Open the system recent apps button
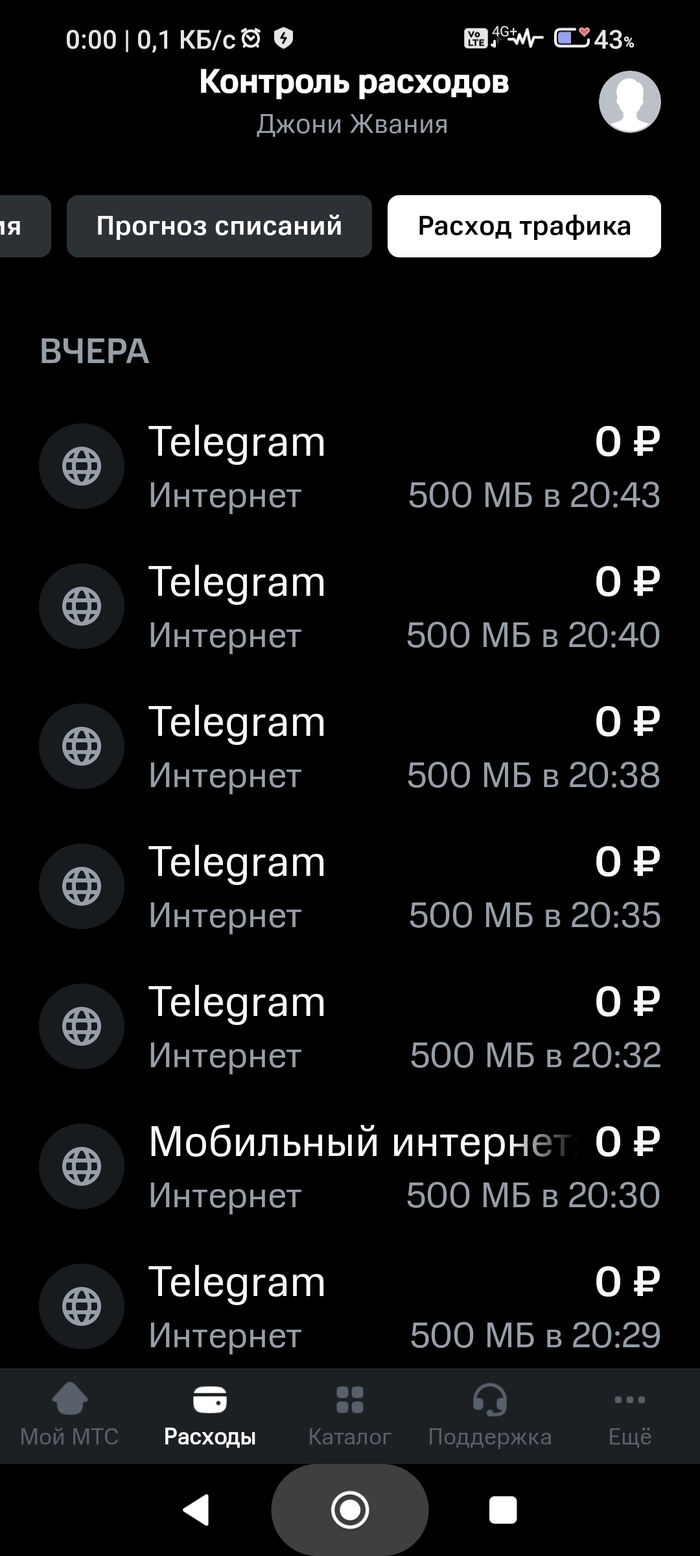 [x=503, y=1509]
